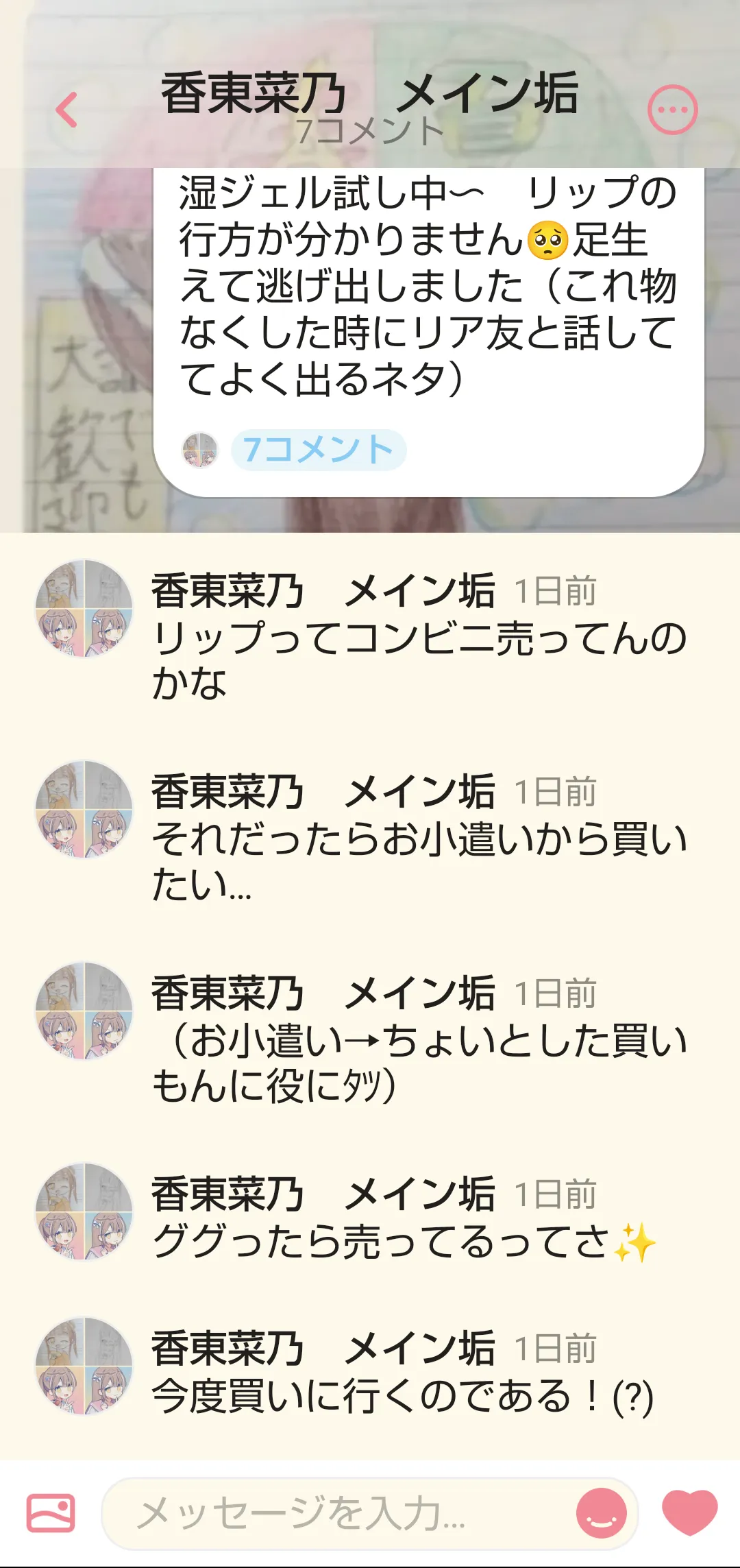Open avatar beside リップってコンビニ売ってんのかな comment
The height and width of the screenshot is (1568, 740).
84,609
